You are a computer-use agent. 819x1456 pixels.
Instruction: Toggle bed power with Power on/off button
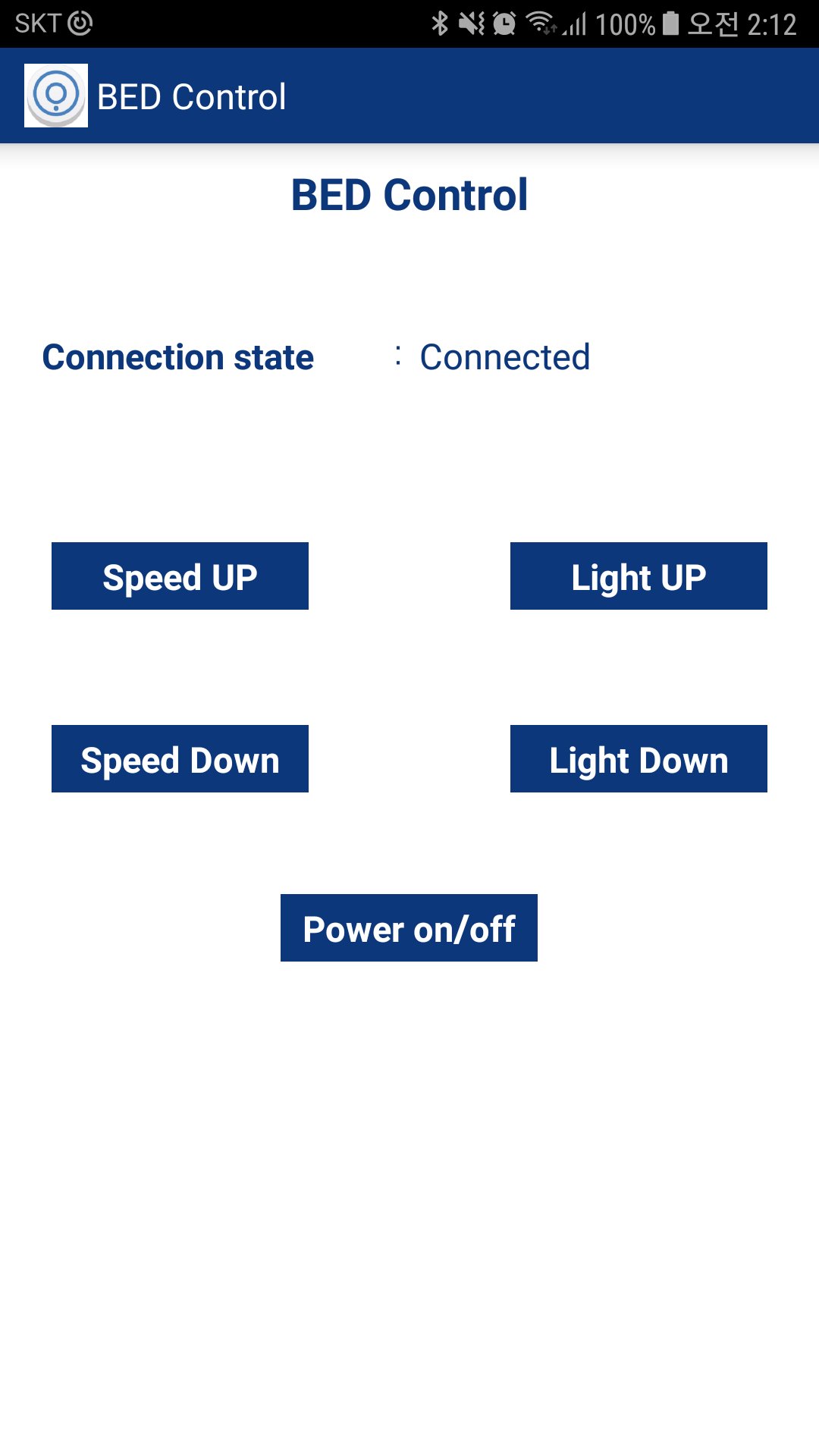[x=409, y=927]
